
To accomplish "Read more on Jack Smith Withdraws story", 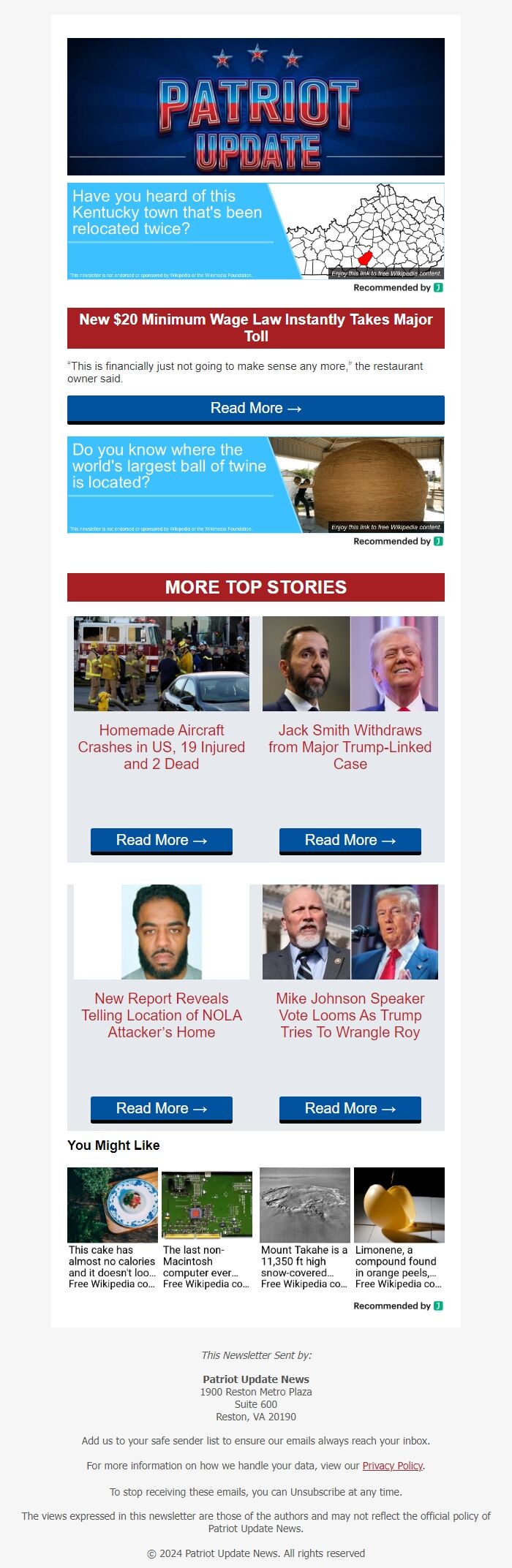I will pos(350,840).
